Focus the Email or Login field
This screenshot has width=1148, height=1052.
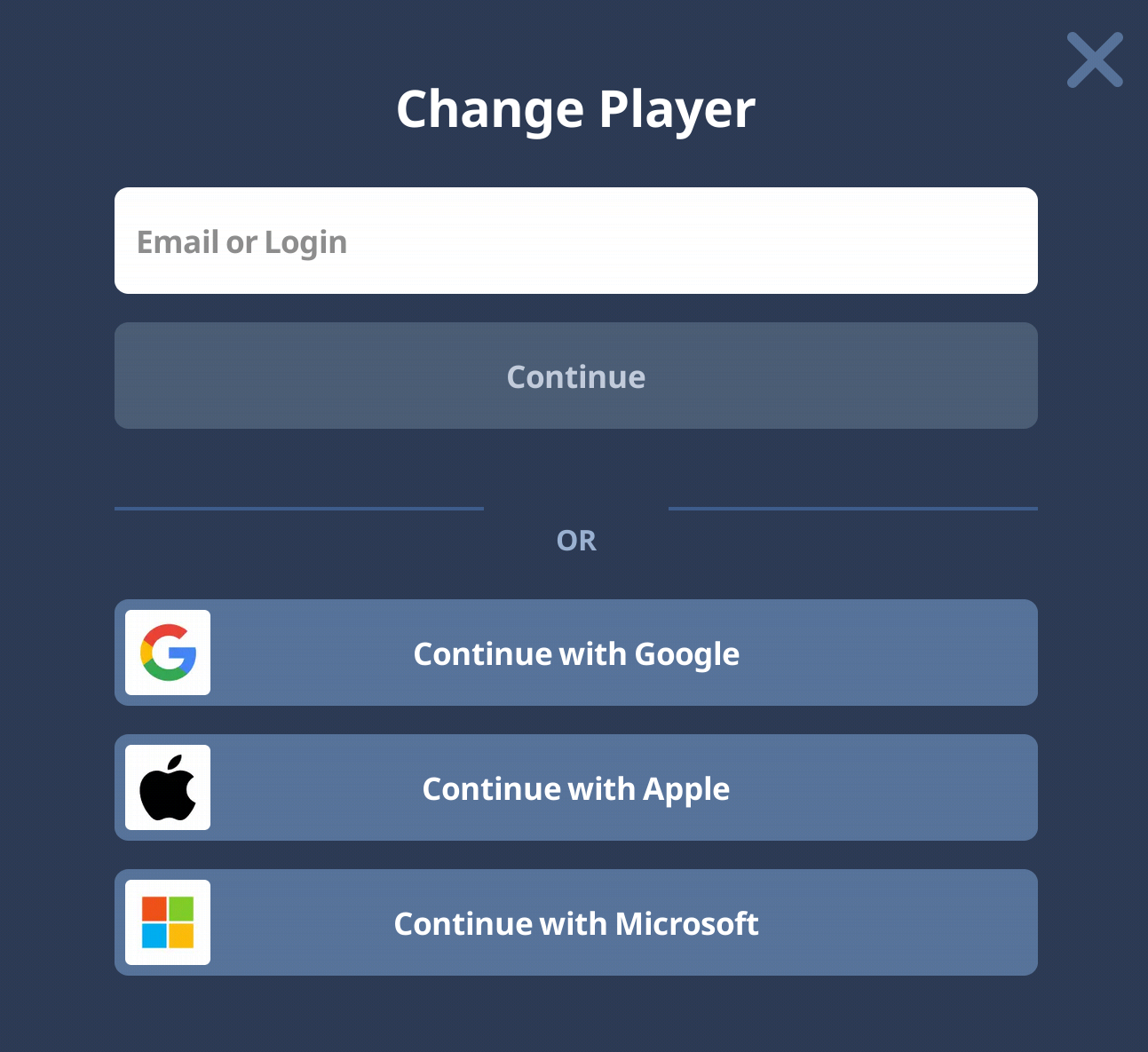pos(575,241)
